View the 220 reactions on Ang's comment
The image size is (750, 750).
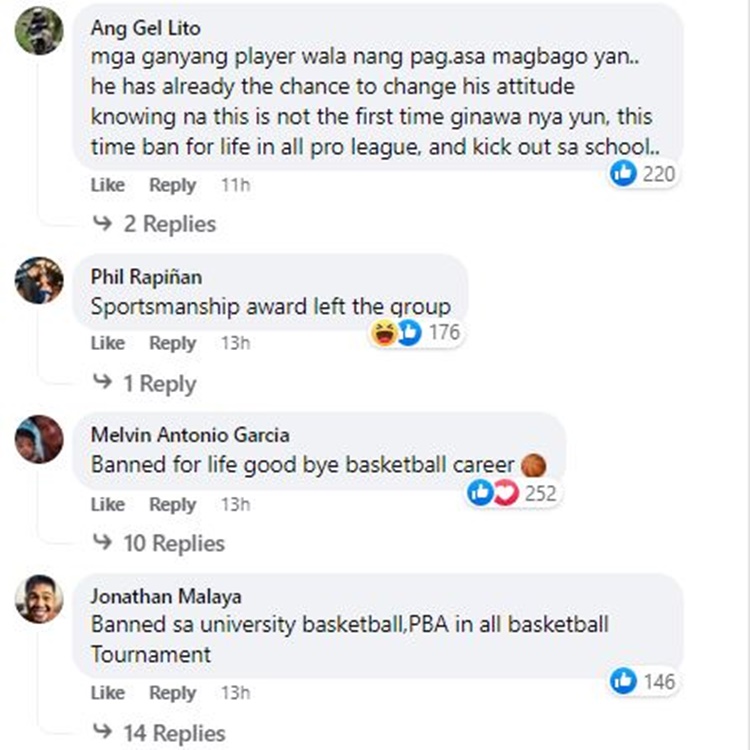pos(644,174)
